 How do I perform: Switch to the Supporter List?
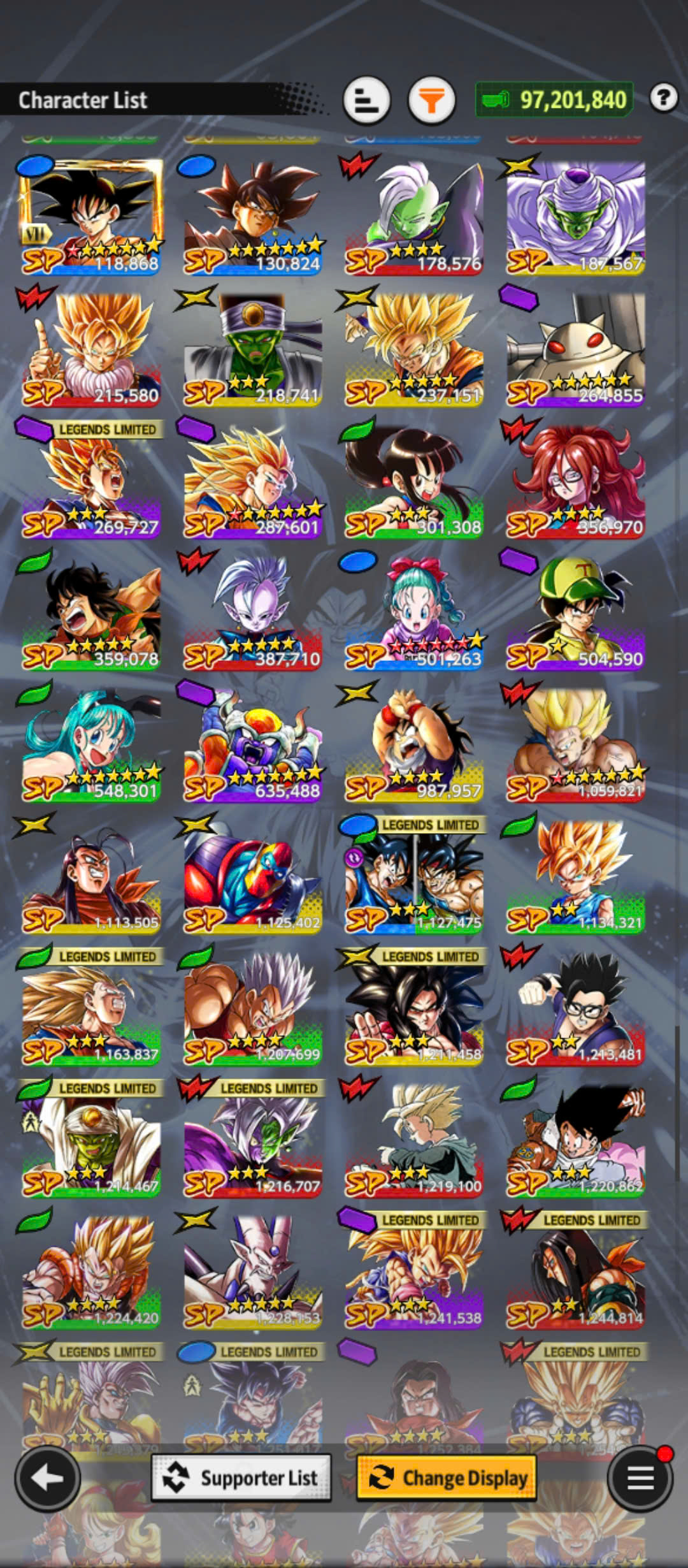[241, 1477]
